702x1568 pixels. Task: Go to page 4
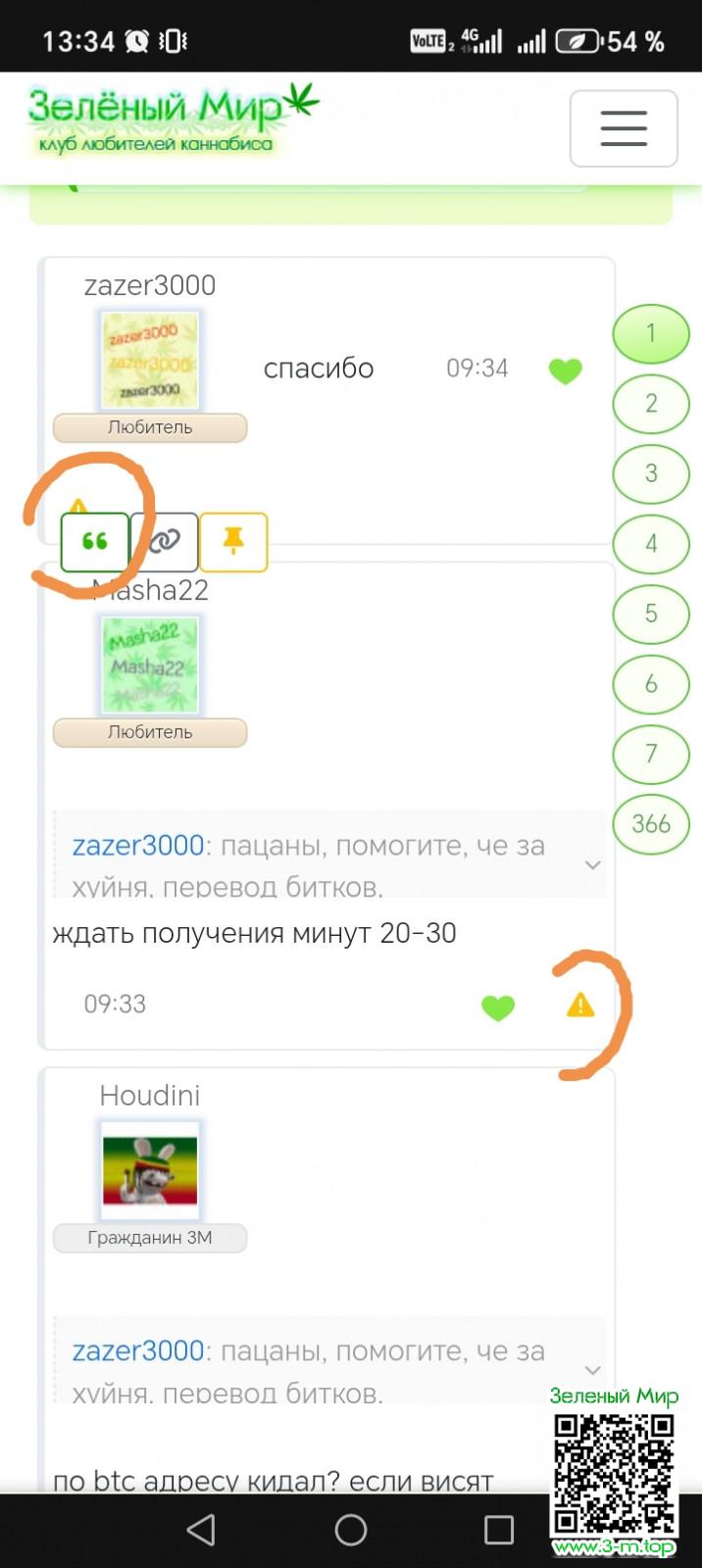[x=651, y=543]
